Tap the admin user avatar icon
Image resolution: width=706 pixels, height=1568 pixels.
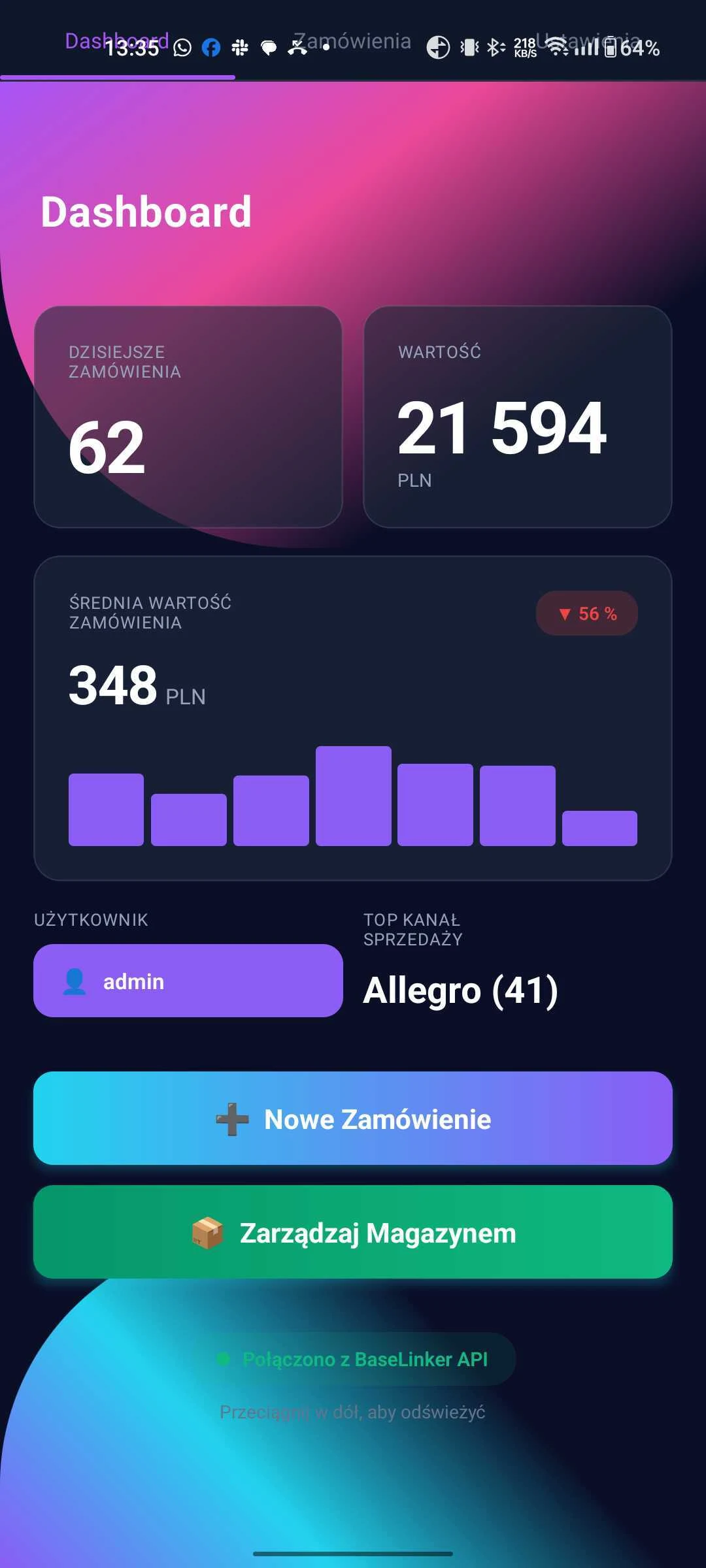pyautogui.click(x=73, y=981)
